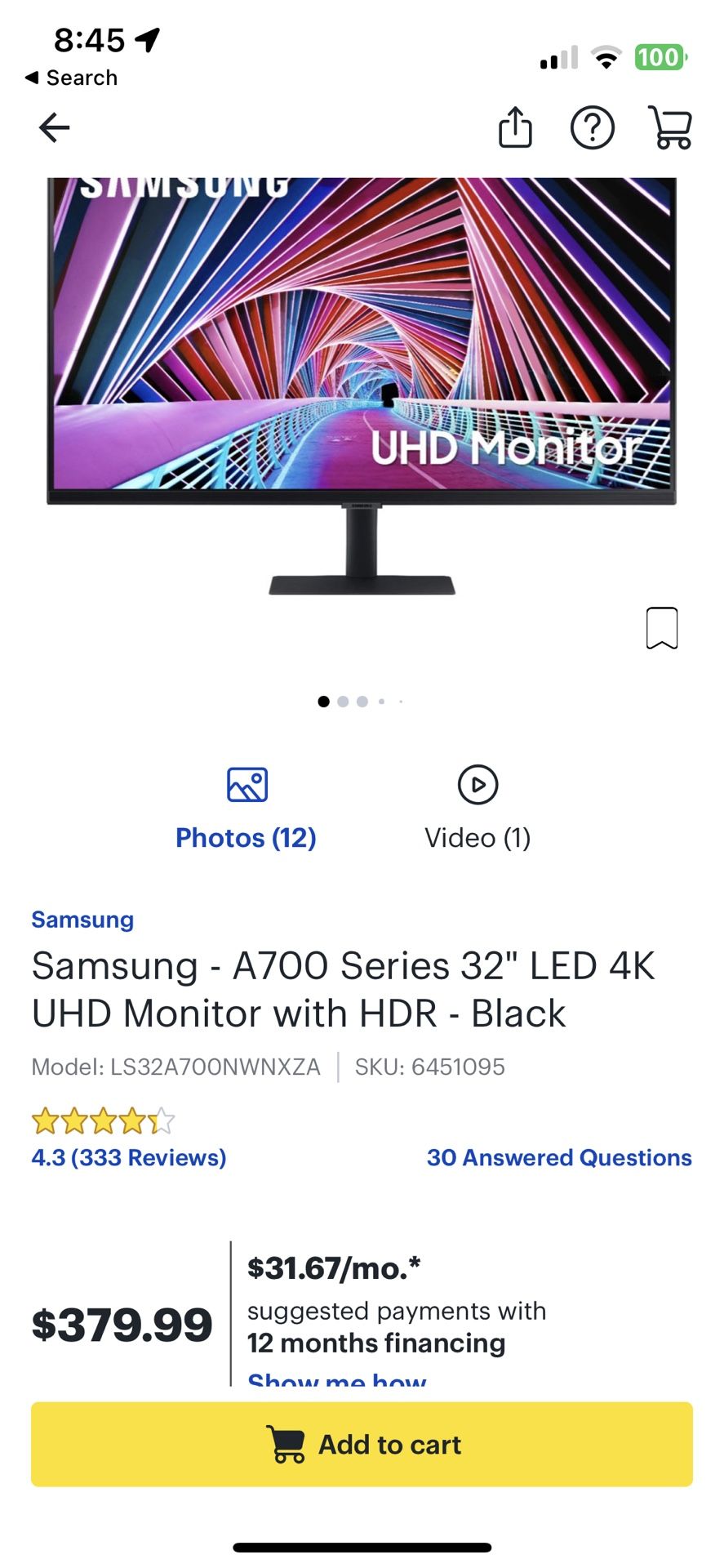Select the second carousel dot
This screenshot has width=724, height=1568.
(x=343, y=702)
